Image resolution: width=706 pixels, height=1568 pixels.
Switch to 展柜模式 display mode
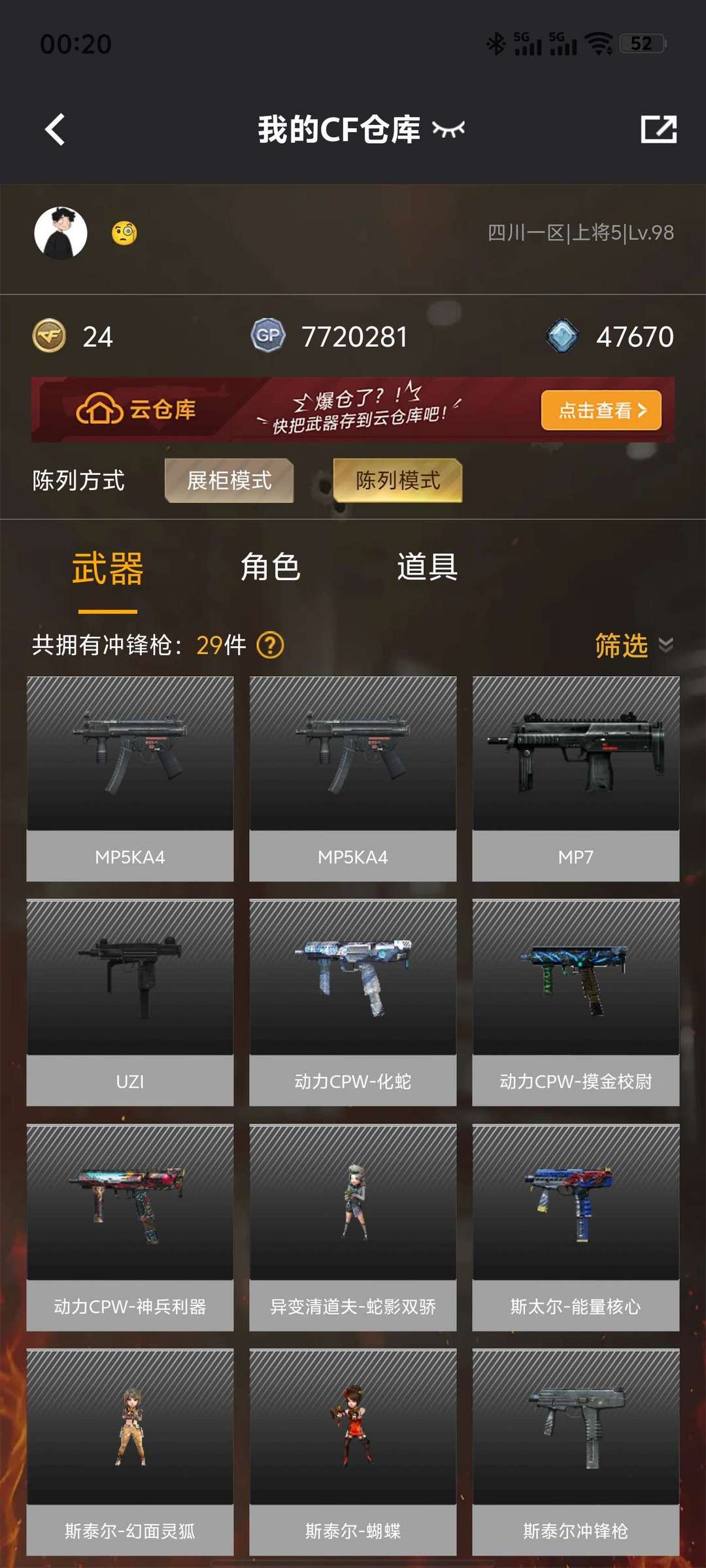point(229,481)
